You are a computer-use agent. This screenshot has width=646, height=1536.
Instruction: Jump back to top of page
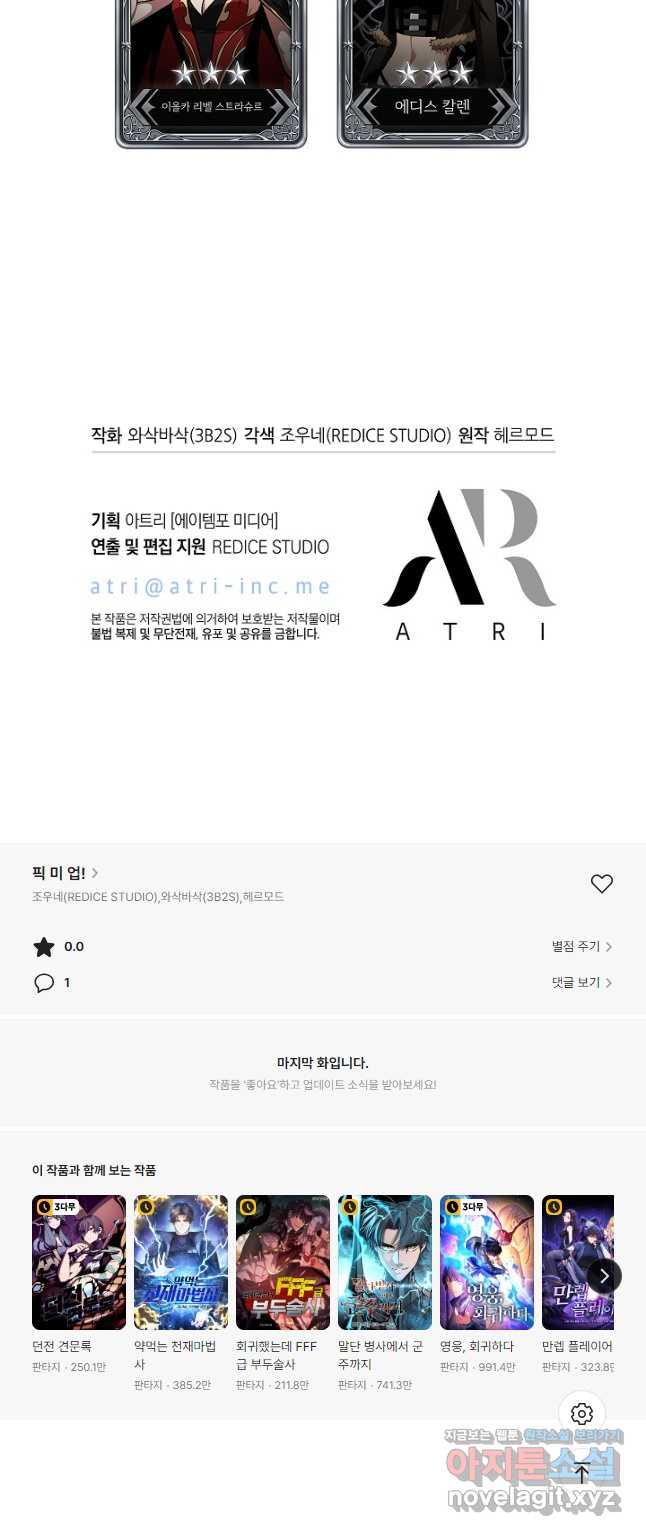pyautogui.click(x=582, y=1471)
